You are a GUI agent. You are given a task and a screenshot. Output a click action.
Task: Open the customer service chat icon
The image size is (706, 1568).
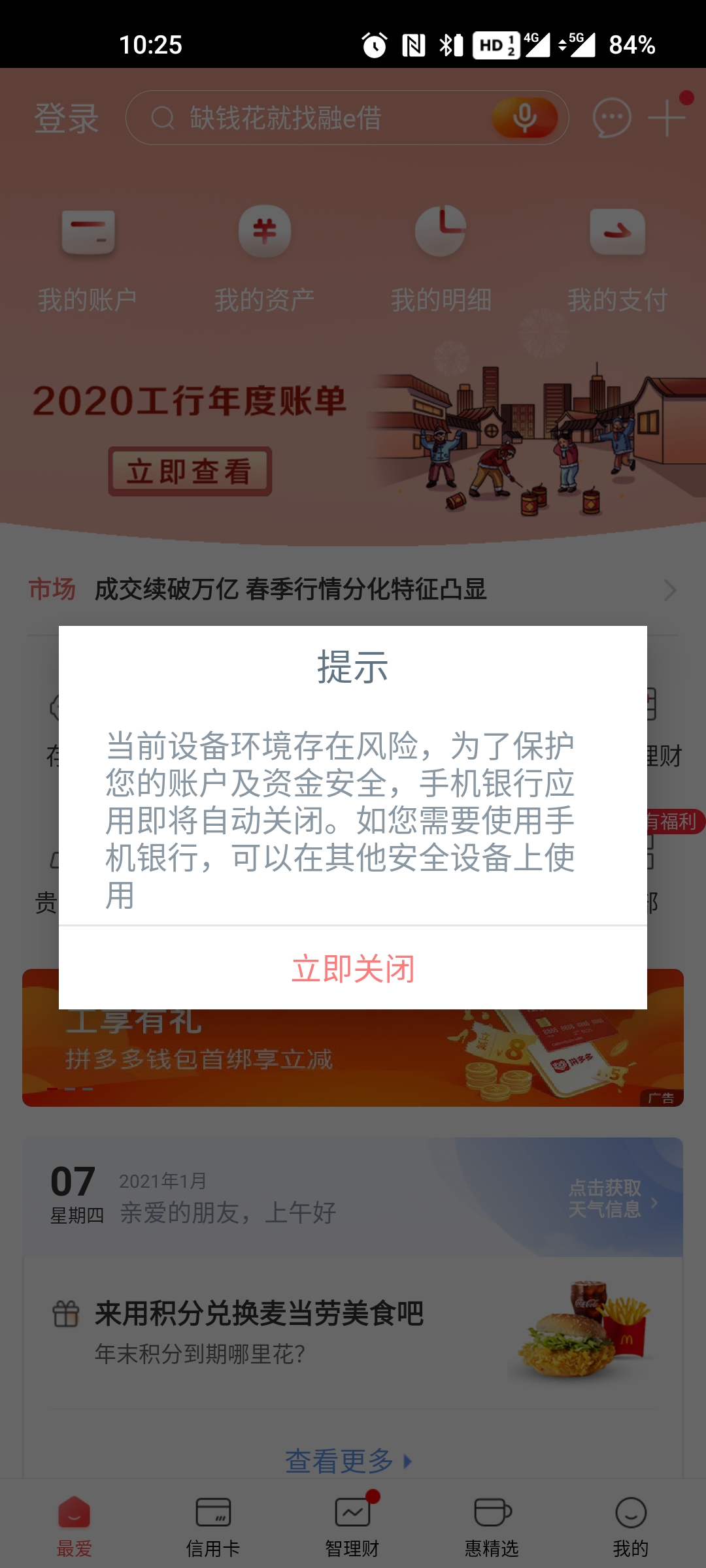[611, 118]
